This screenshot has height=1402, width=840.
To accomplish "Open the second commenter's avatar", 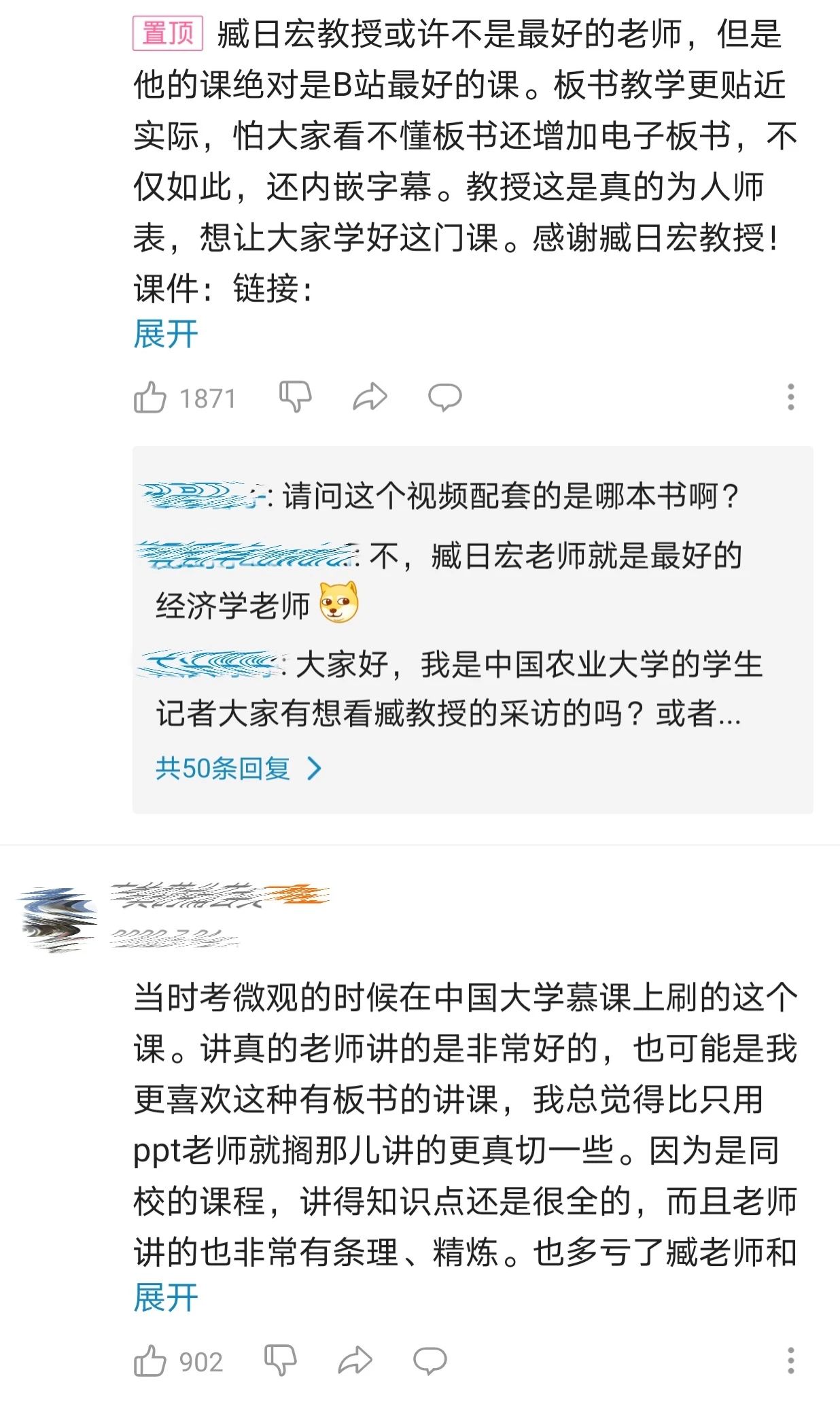I will click(58, 919).
